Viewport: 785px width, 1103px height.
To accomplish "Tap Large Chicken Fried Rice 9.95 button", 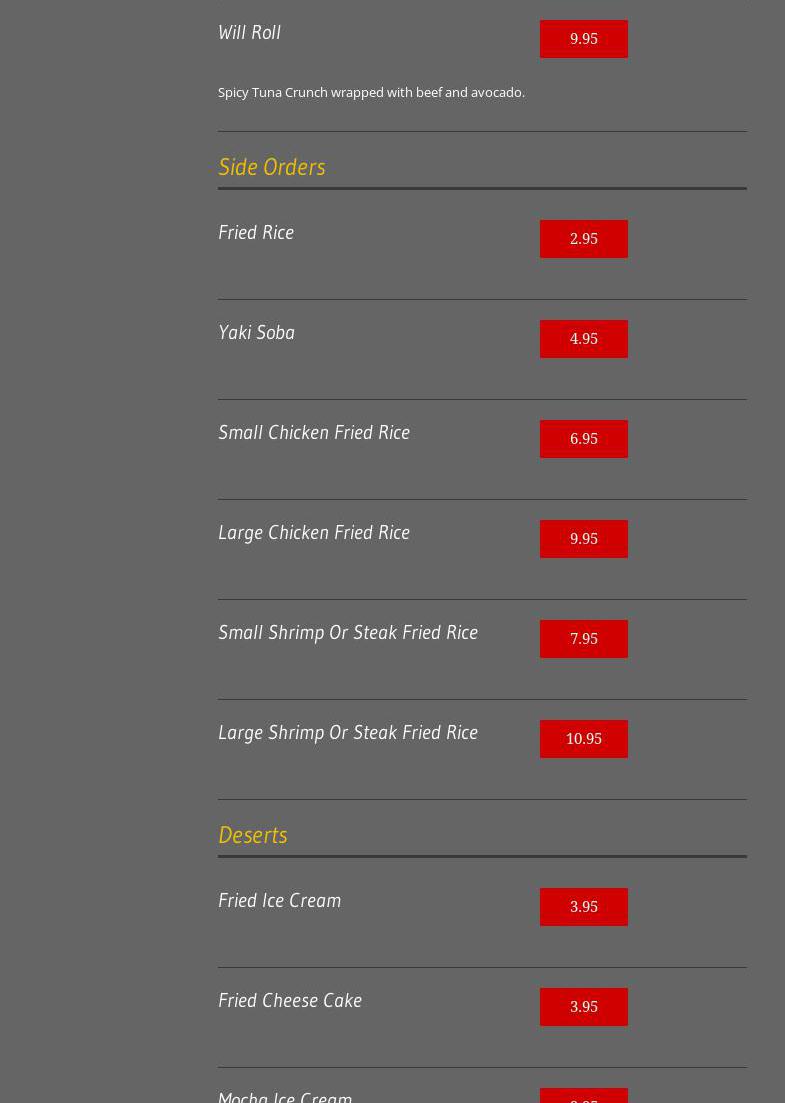I will click(583, 539).
